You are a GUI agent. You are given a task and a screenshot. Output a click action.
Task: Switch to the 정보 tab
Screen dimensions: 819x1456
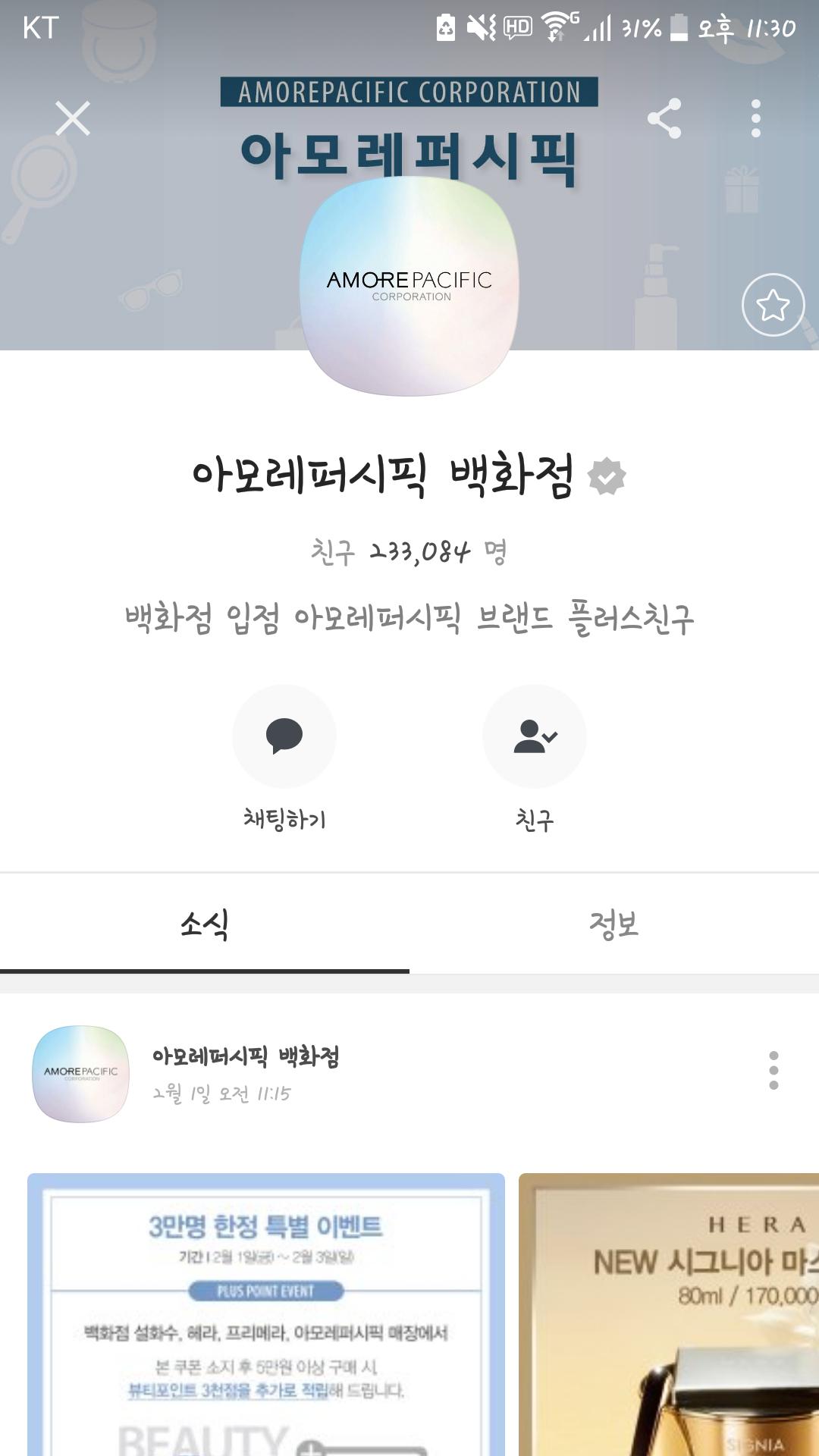coord(614,924)
